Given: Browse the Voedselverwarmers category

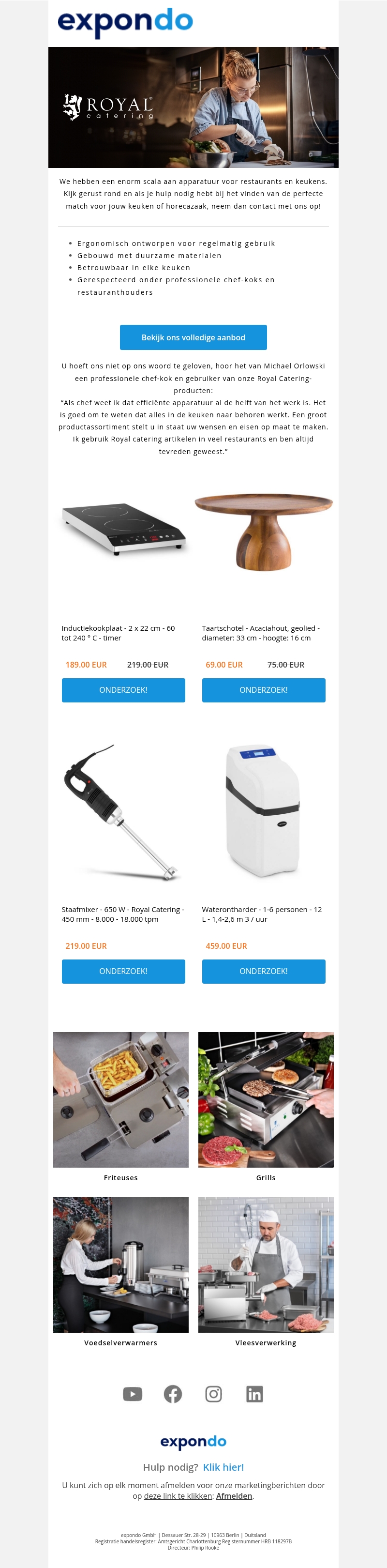Looking at the screenshot, I should coord(120,1265).
